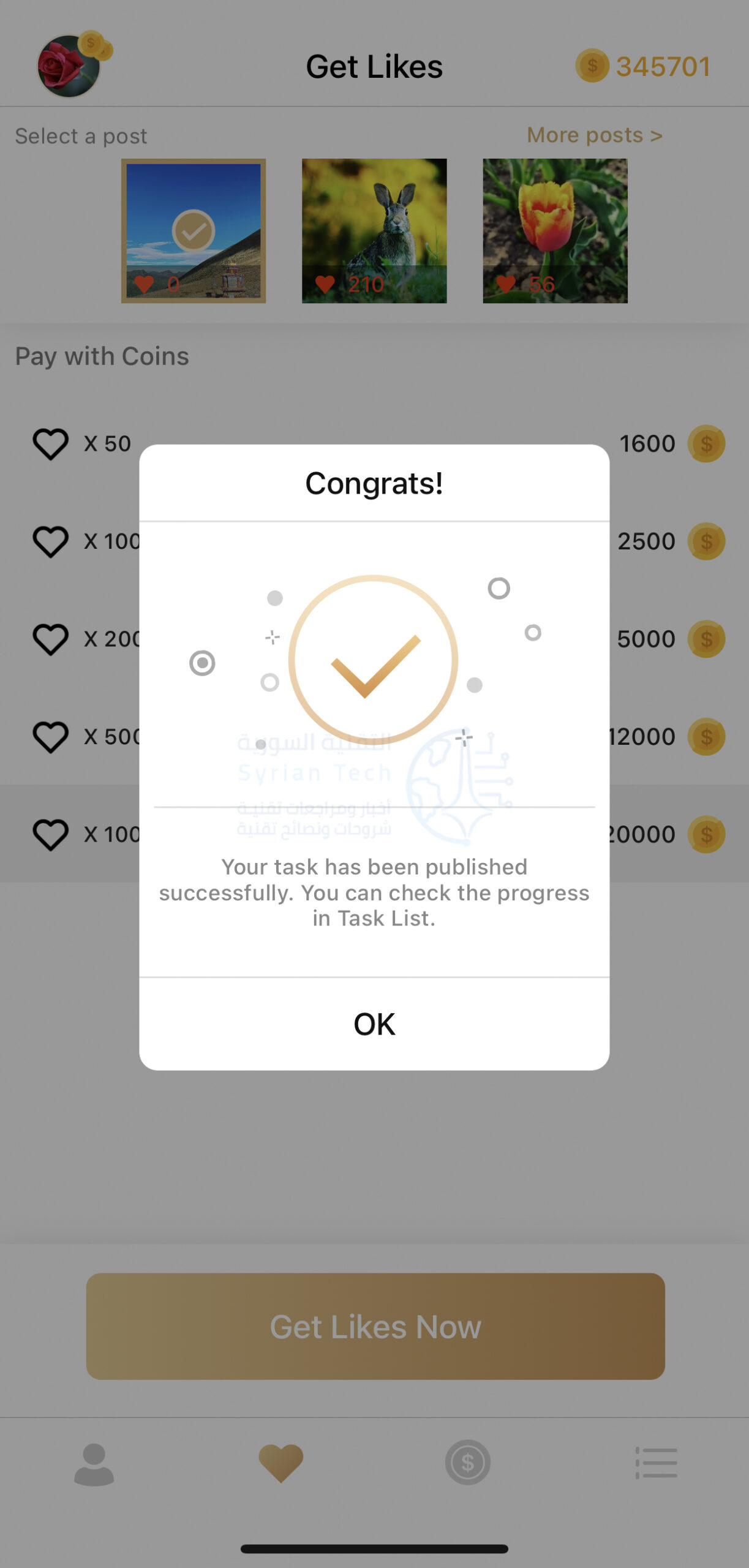Dismiss the Congrats dialog with OK
Viewport: 749px width, 1568px height.
(x=374, y=1024)
